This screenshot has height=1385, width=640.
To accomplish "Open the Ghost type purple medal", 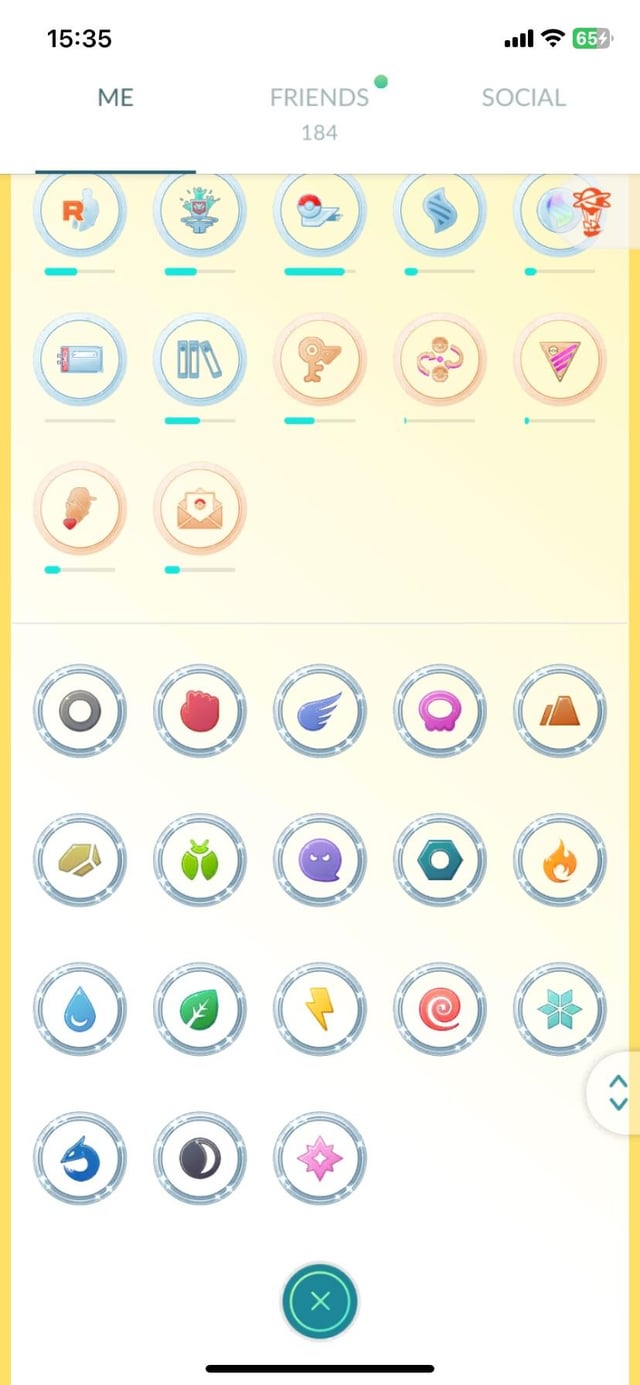I will tap(320, 861).
